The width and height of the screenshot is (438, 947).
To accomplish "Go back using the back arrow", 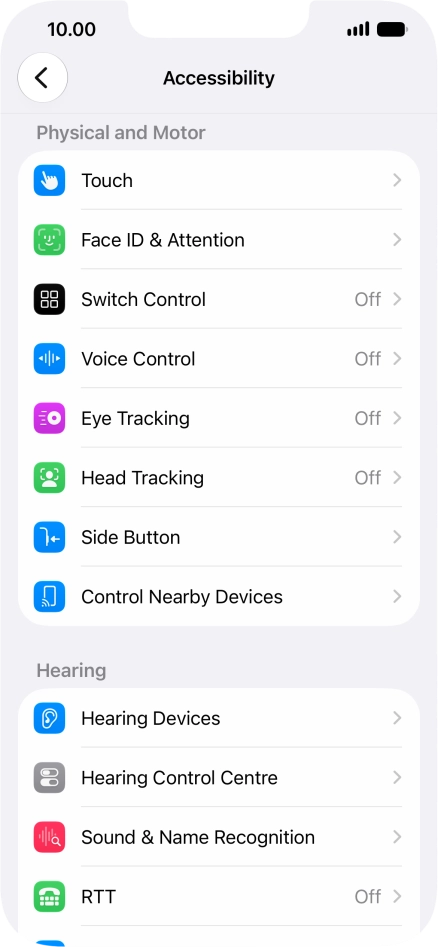I will click(x=42, y=78).
